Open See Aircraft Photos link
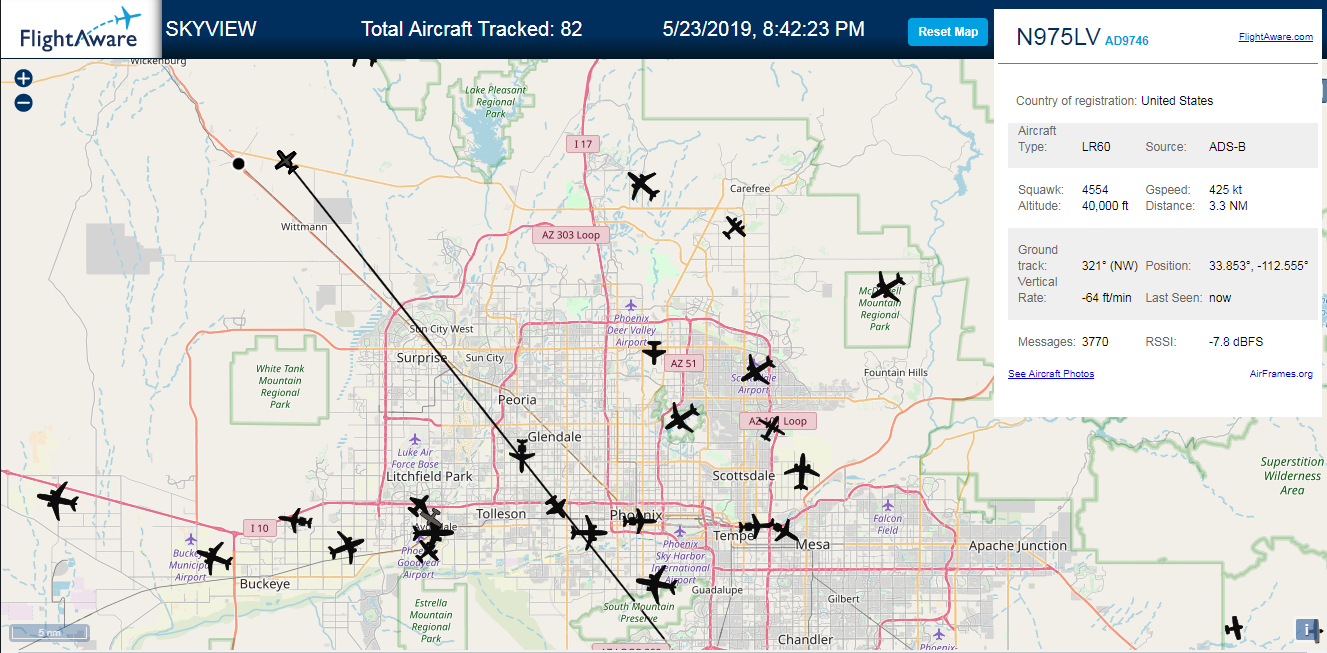The height and width of the screenshot is (653, 1327). pyautogui.click(x=1051, y=374)
